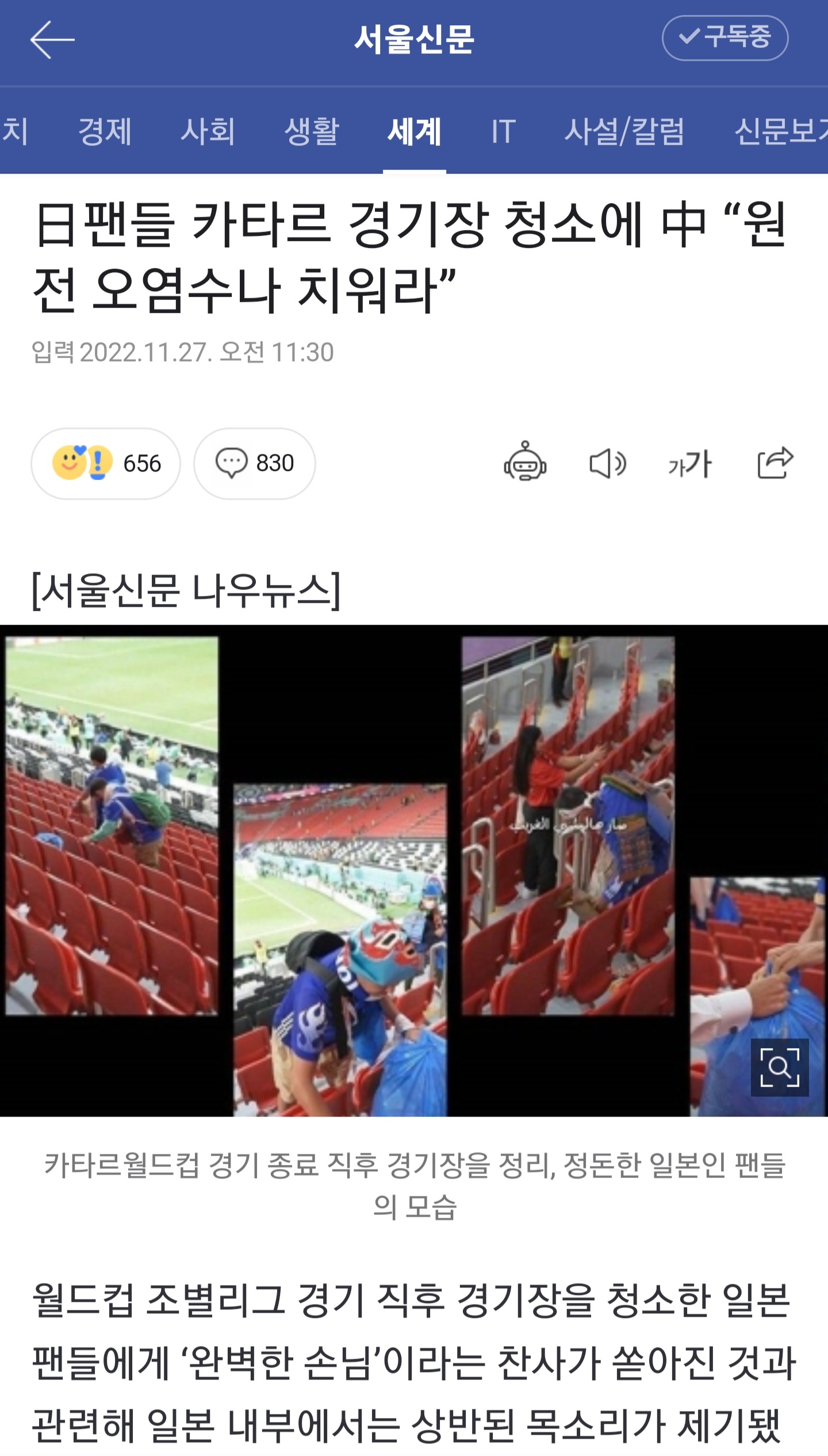Switch to the 사회 tab
This screenshot has height=1456, width=828.
click(208, 131)
